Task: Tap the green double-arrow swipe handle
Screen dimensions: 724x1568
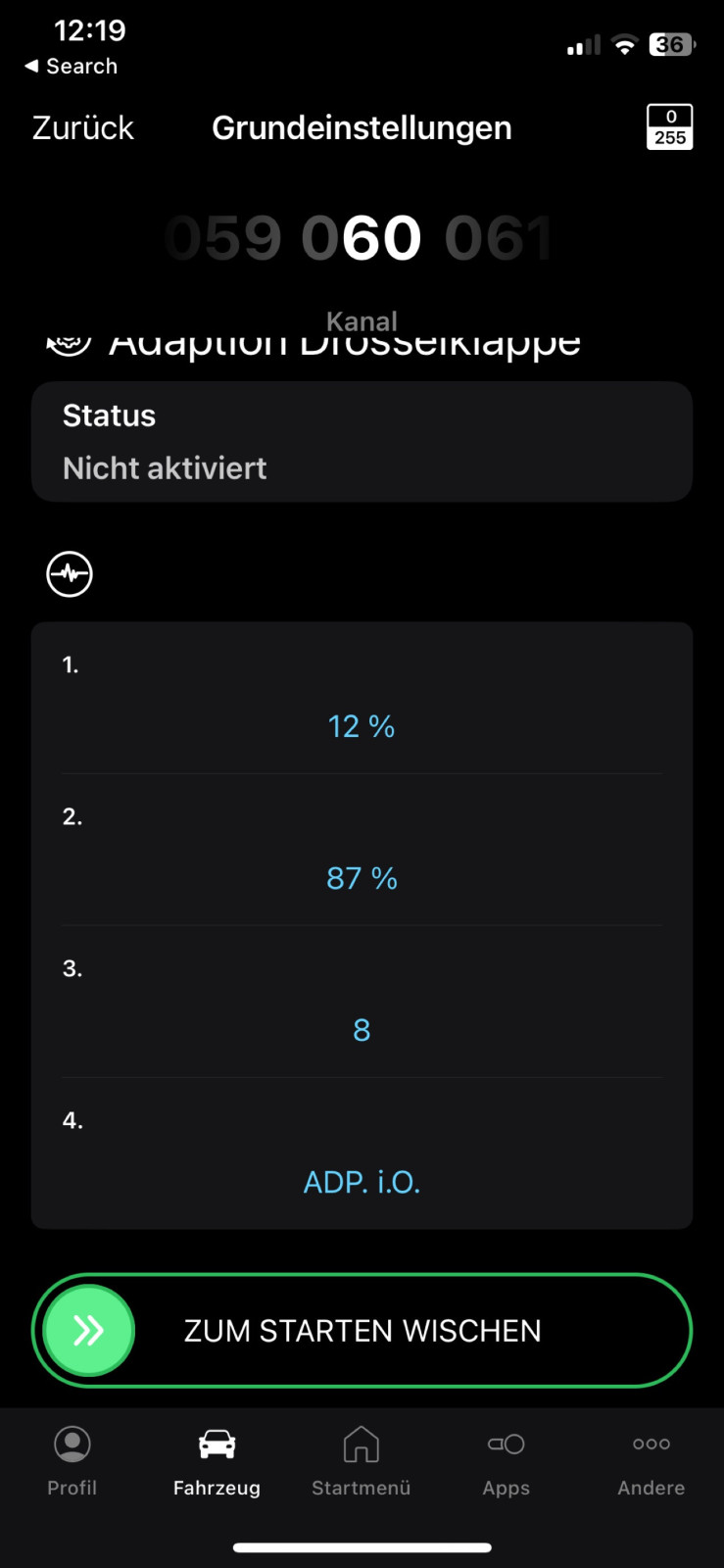Action: (x=86, y=1330)
